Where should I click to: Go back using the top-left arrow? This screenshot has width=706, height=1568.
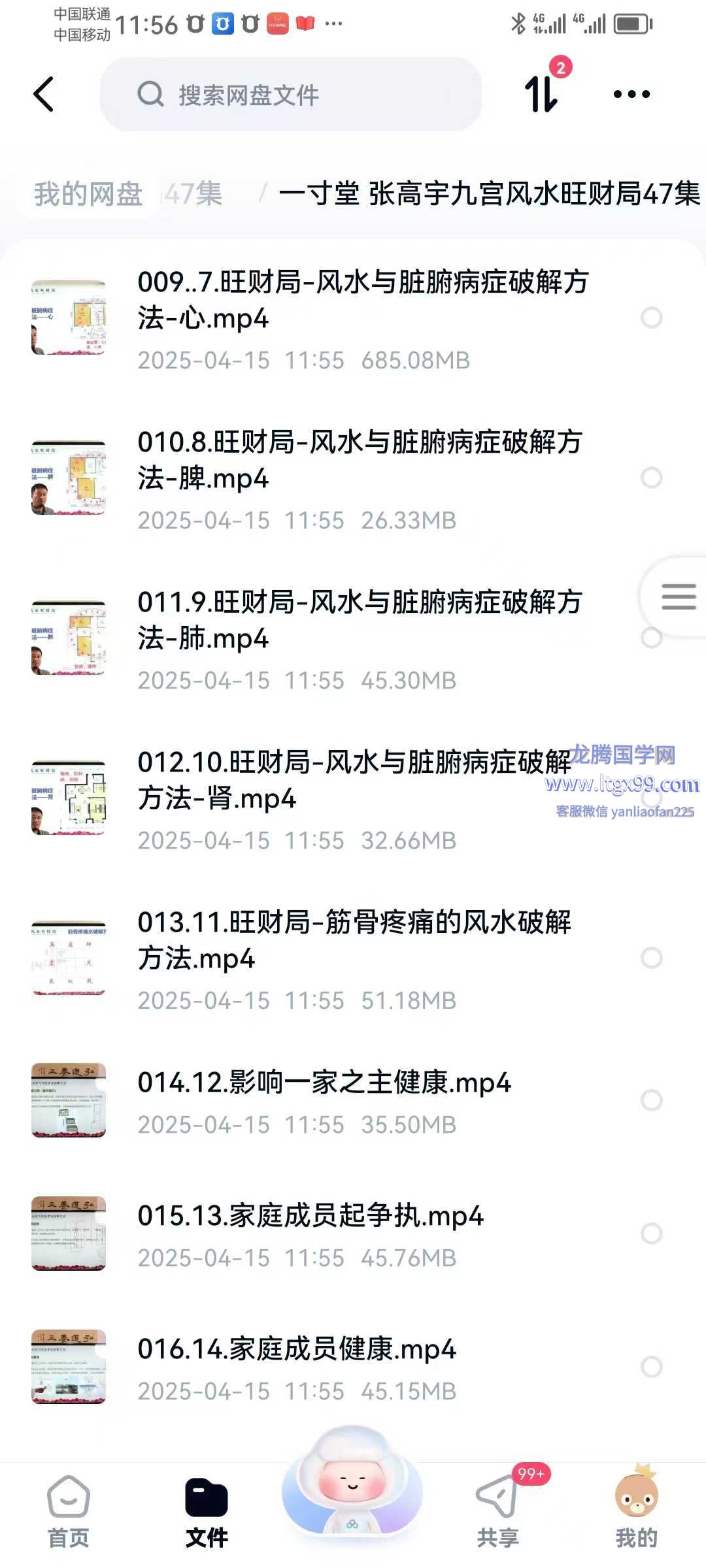[x=44, y=95]
